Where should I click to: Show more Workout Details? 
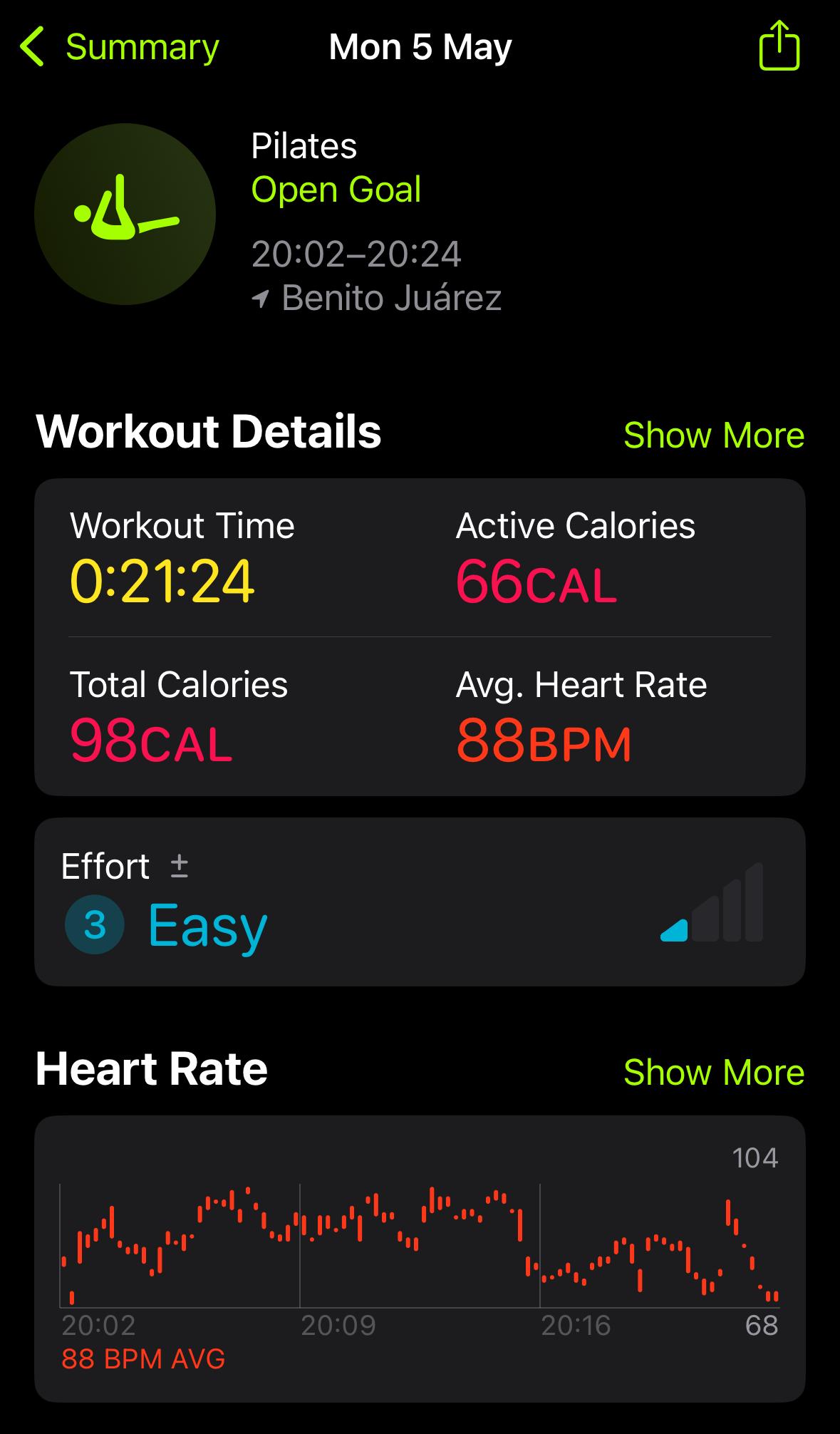click(714, 435)
